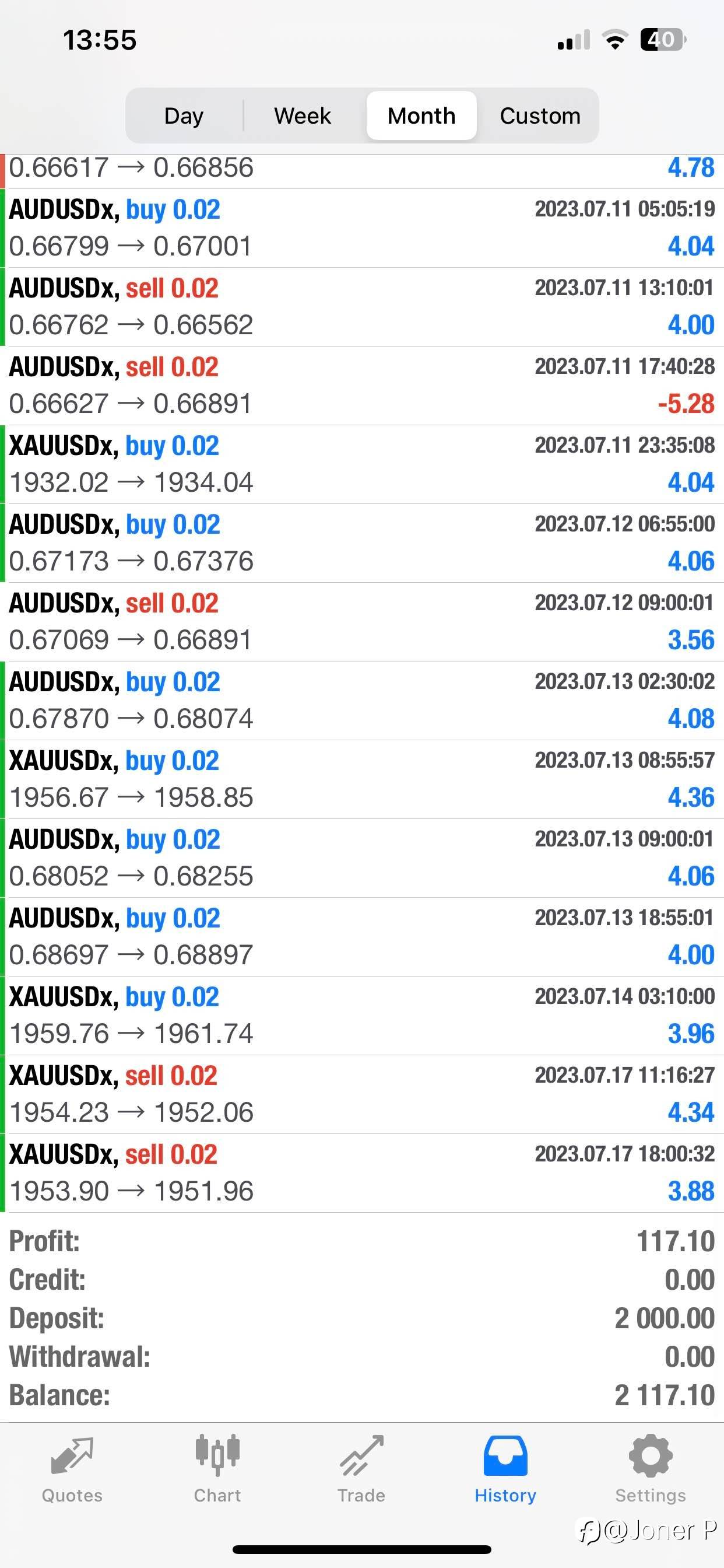Show details of AUDUSDx buy at 2023.07.13 18:55:01
Screen dimensions: 724x1568
[x=362, y=937]
